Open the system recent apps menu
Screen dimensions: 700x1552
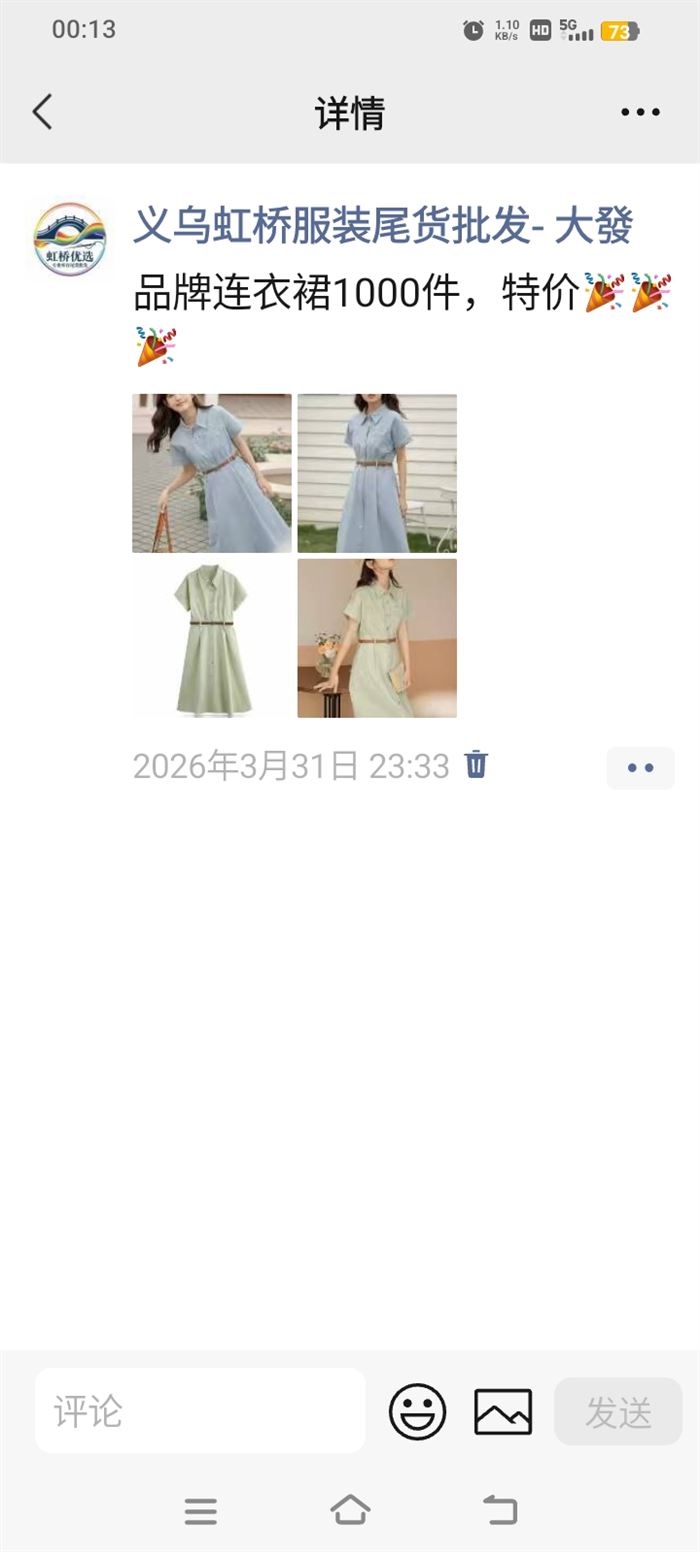(201, 1510)
